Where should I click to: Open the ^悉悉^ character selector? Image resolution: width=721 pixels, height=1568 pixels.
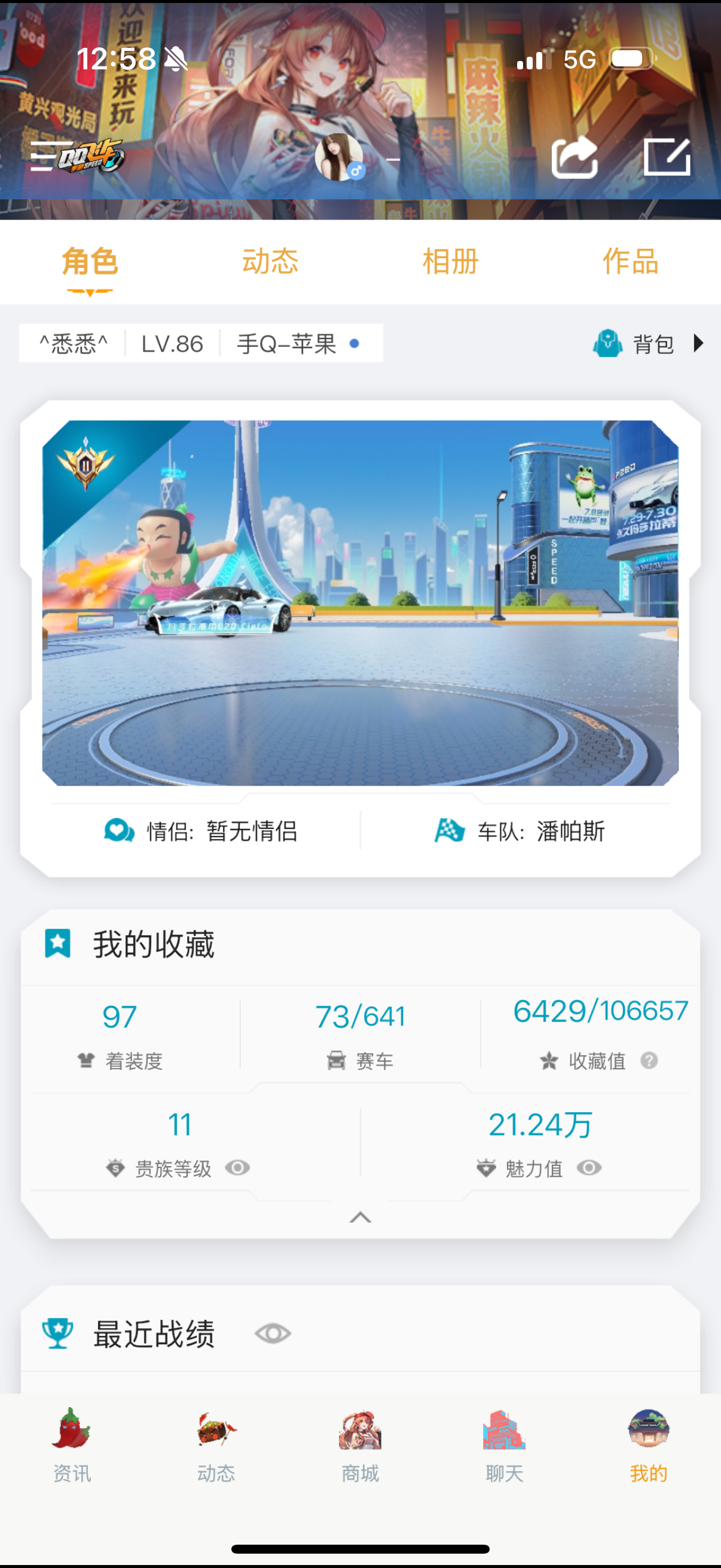click(x=74, y=344)
